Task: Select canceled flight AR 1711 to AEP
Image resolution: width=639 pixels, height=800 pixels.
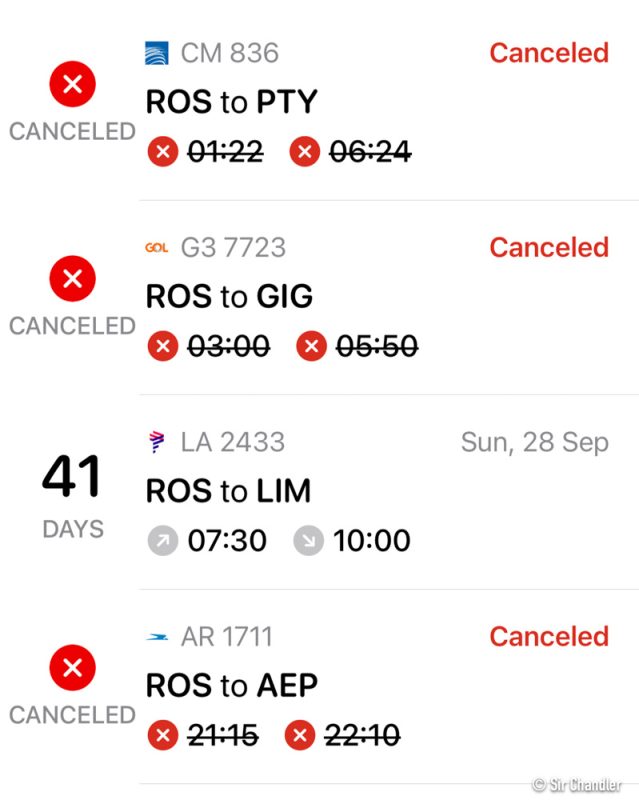Action: [320, 686]
